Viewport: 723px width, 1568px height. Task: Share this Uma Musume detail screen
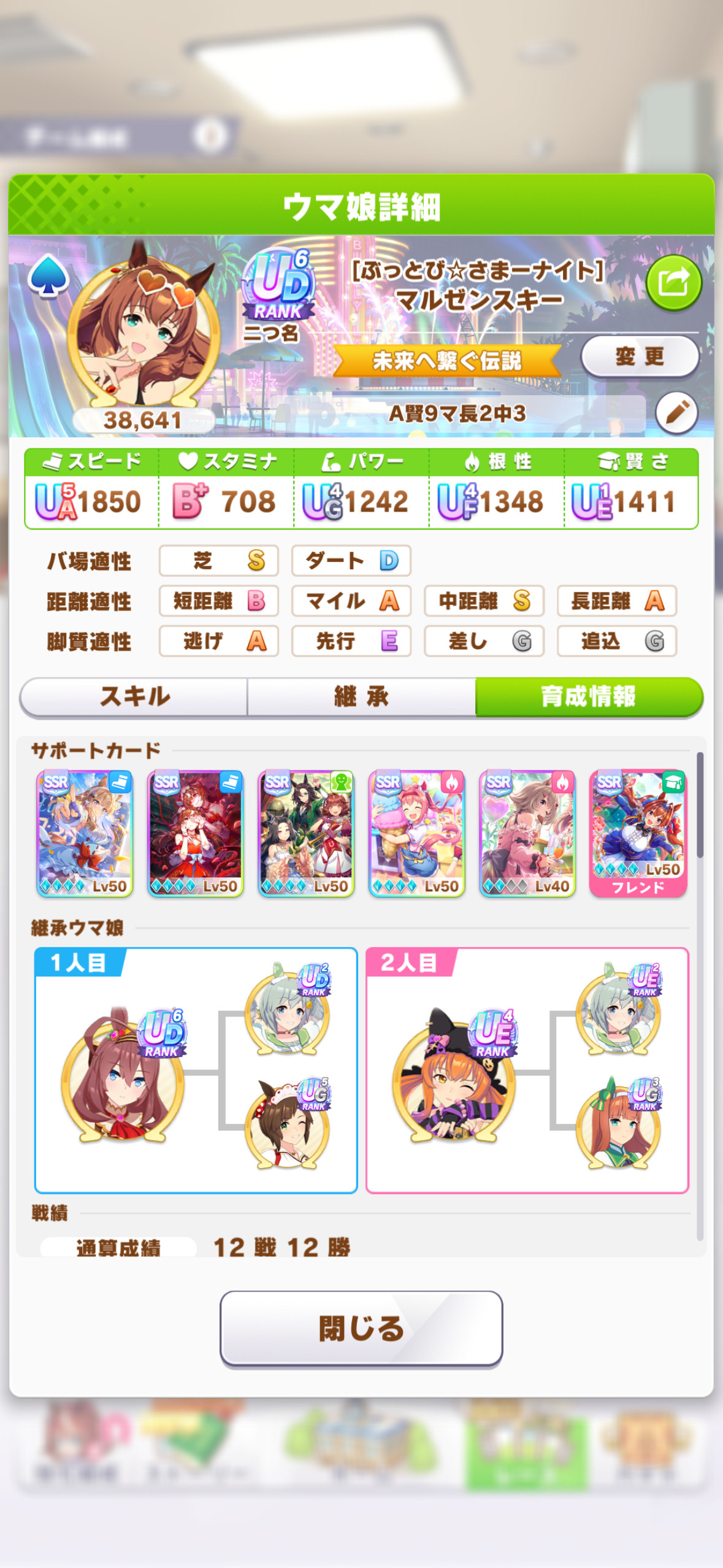(673, 283)
